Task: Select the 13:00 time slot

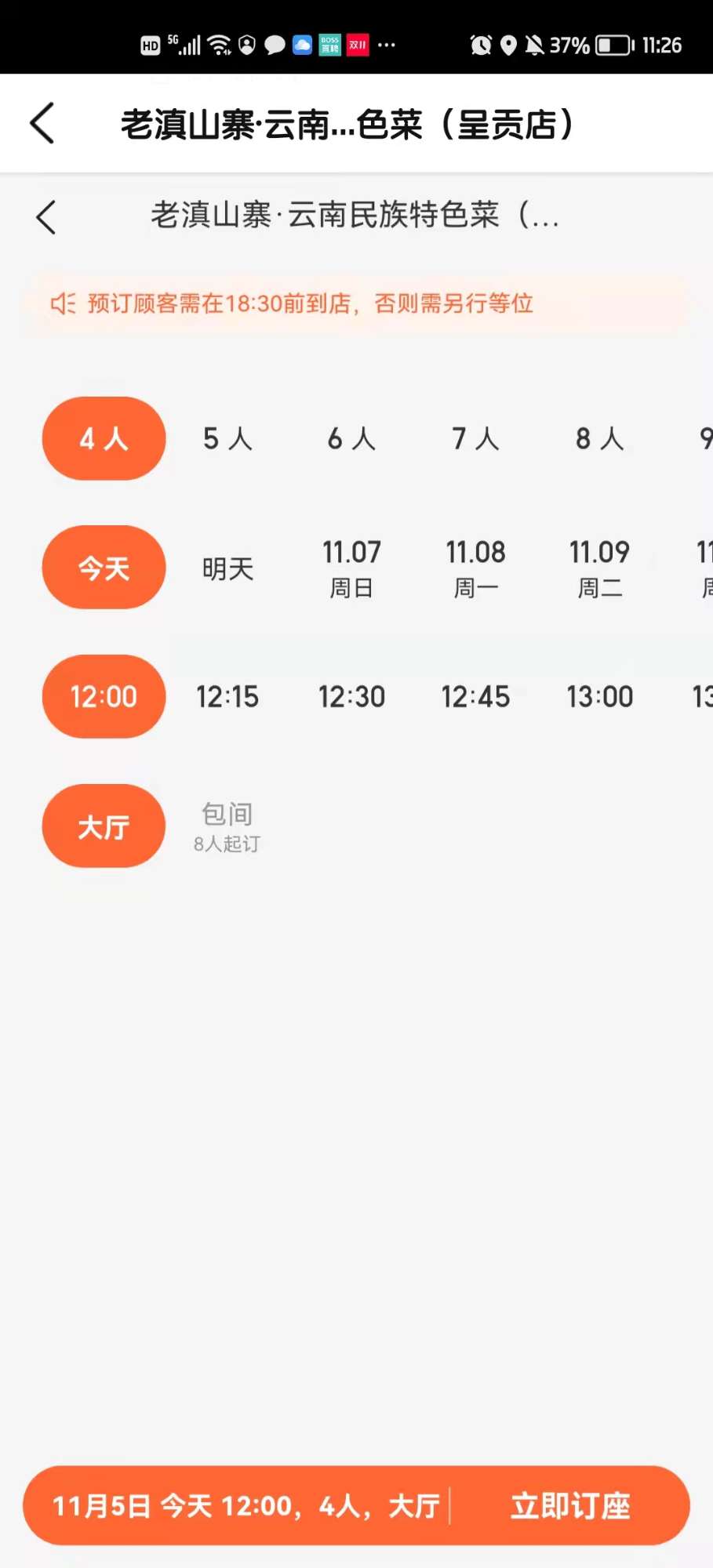Action: click(x=599, y=696)
